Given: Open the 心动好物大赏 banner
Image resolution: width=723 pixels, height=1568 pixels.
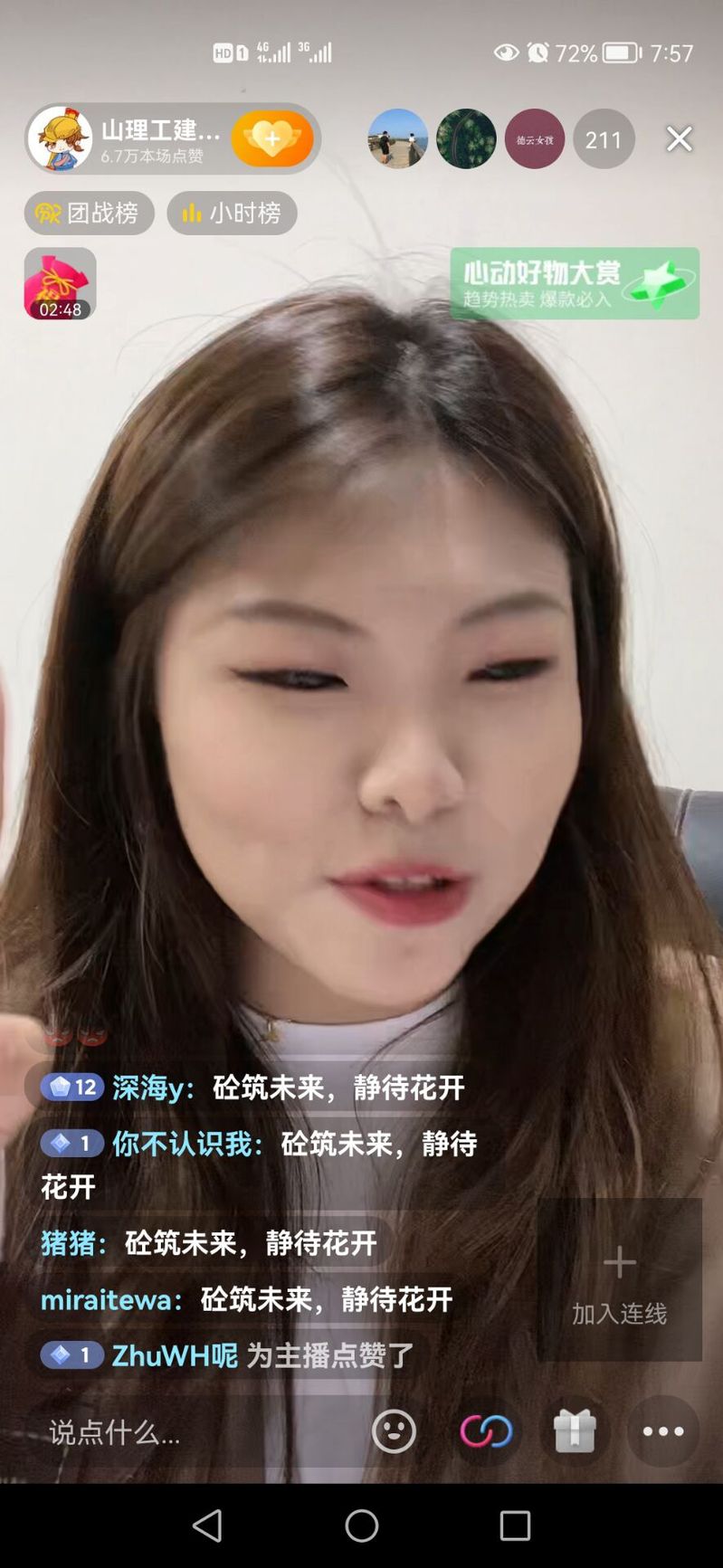Looking at the screenshot, I should pos(575,283).
